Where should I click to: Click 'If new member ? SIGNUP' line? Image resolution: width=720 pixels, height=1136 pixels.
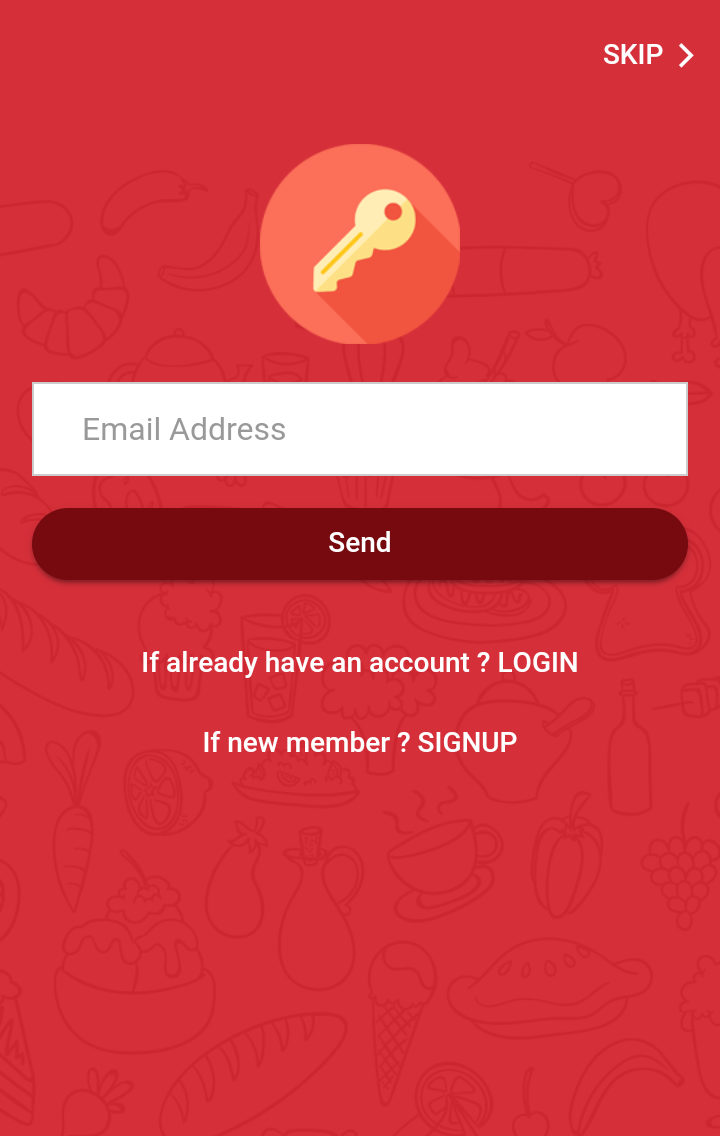pyautogui.click(x=360, y=742)
